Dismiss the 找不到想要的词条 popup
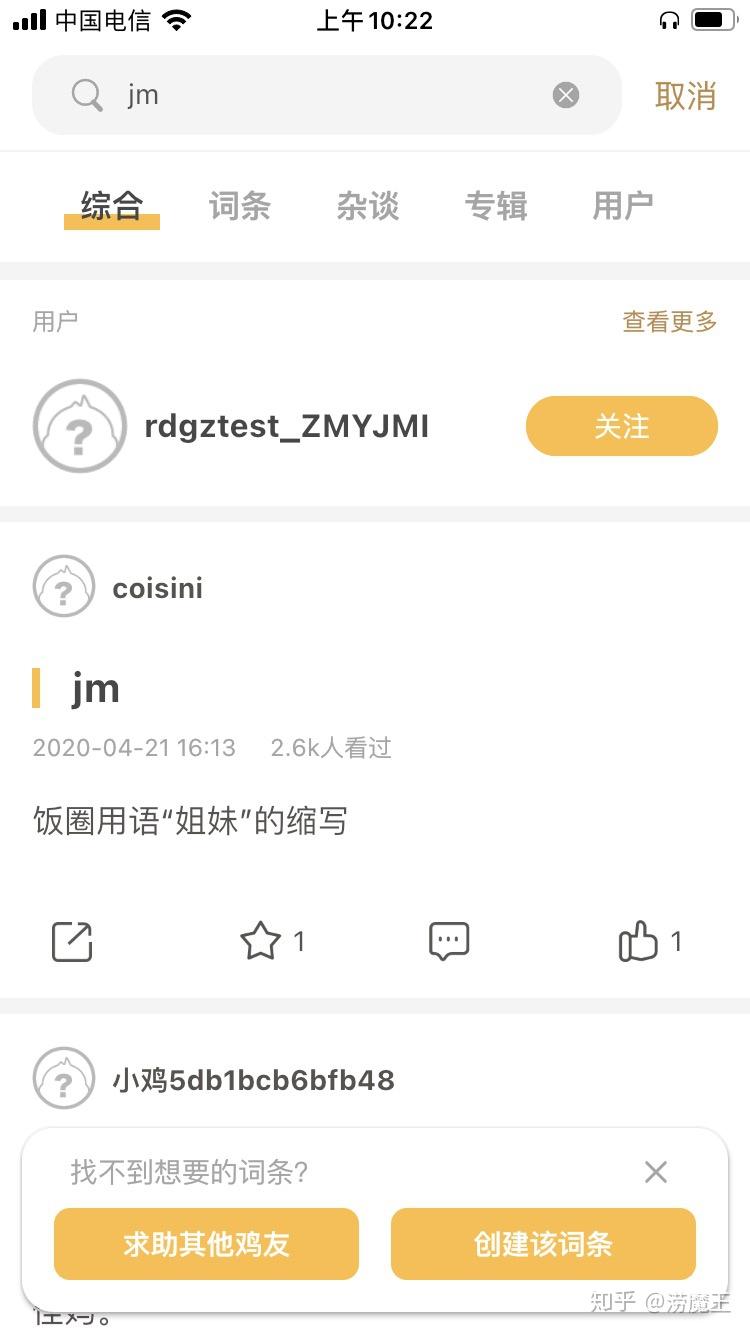Image resolution: width=750 pixels, height=1334 pixels. coord(656,1172)
